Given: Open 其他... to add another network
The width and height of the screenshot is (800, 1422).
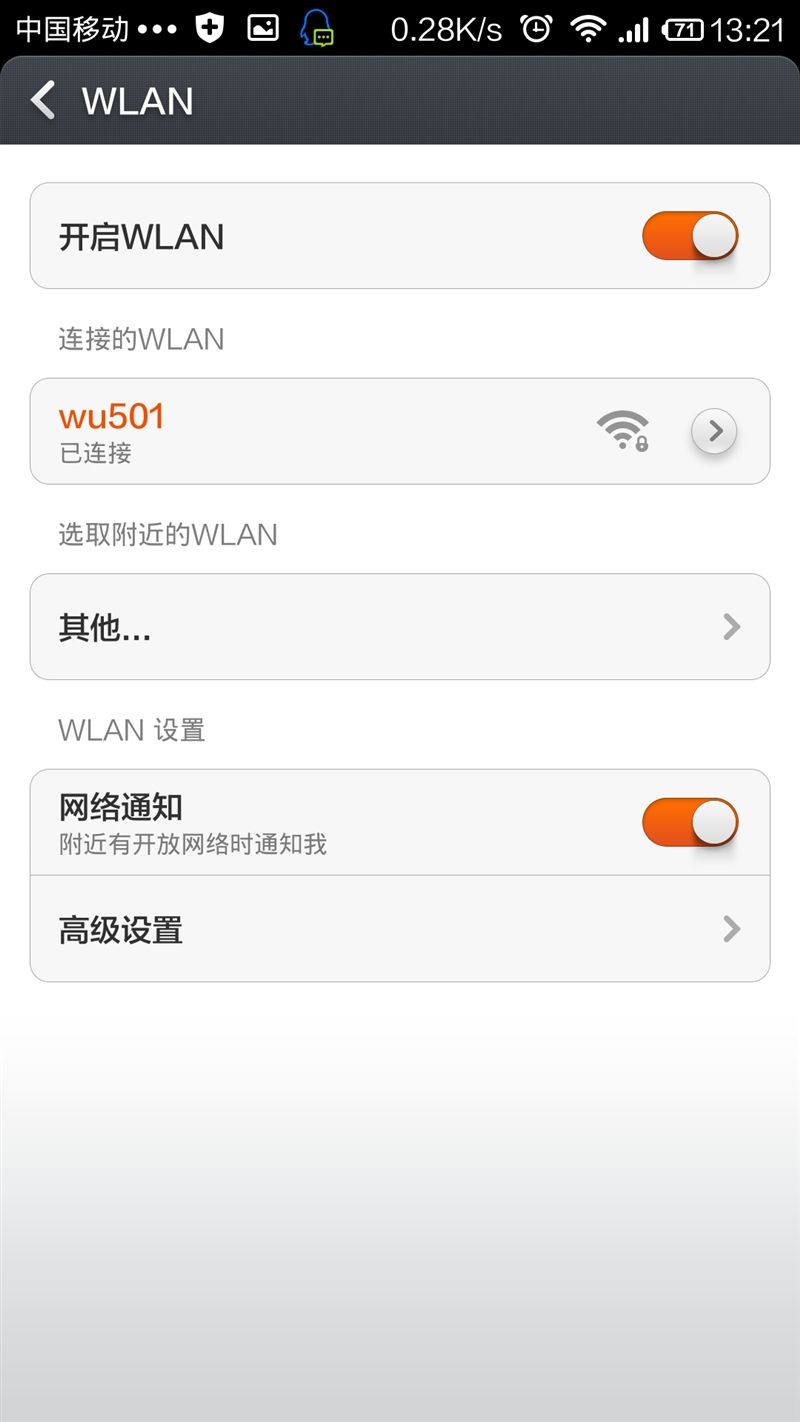Looking at the screenshot, I should (400, 627).
